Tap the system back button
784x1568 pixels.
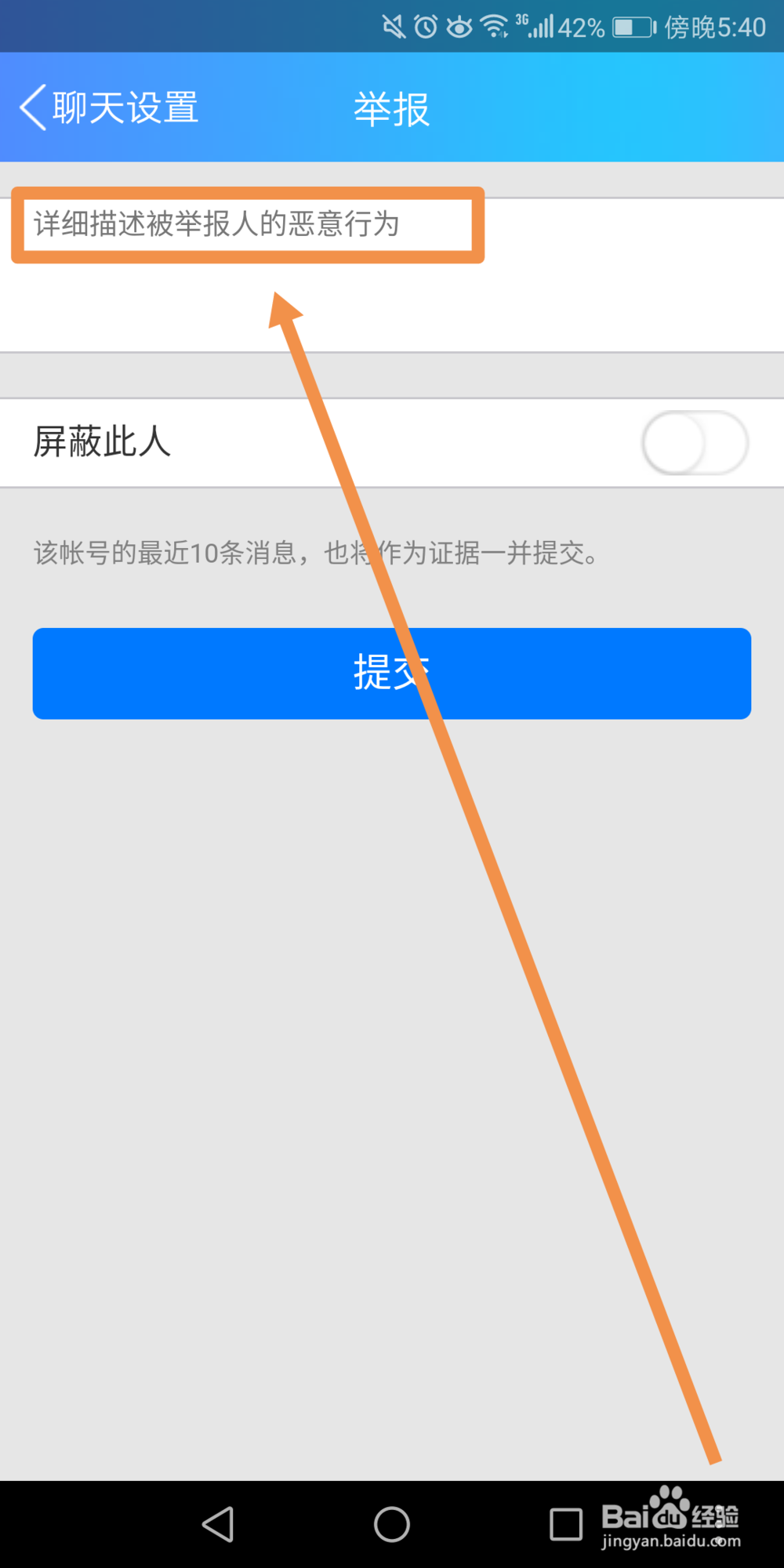pos(218,1525)
